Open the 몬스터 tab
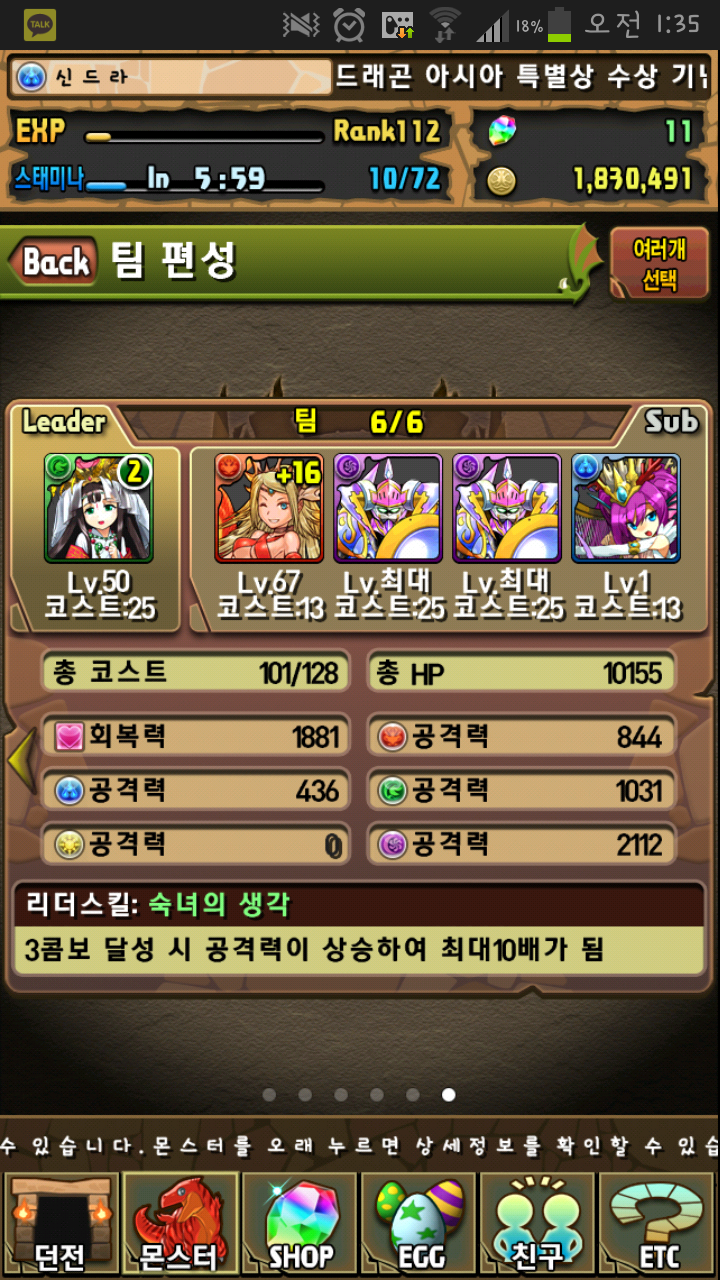Image resolution: width=720 pixels, height=1280 pixels. click(180, 1224)
